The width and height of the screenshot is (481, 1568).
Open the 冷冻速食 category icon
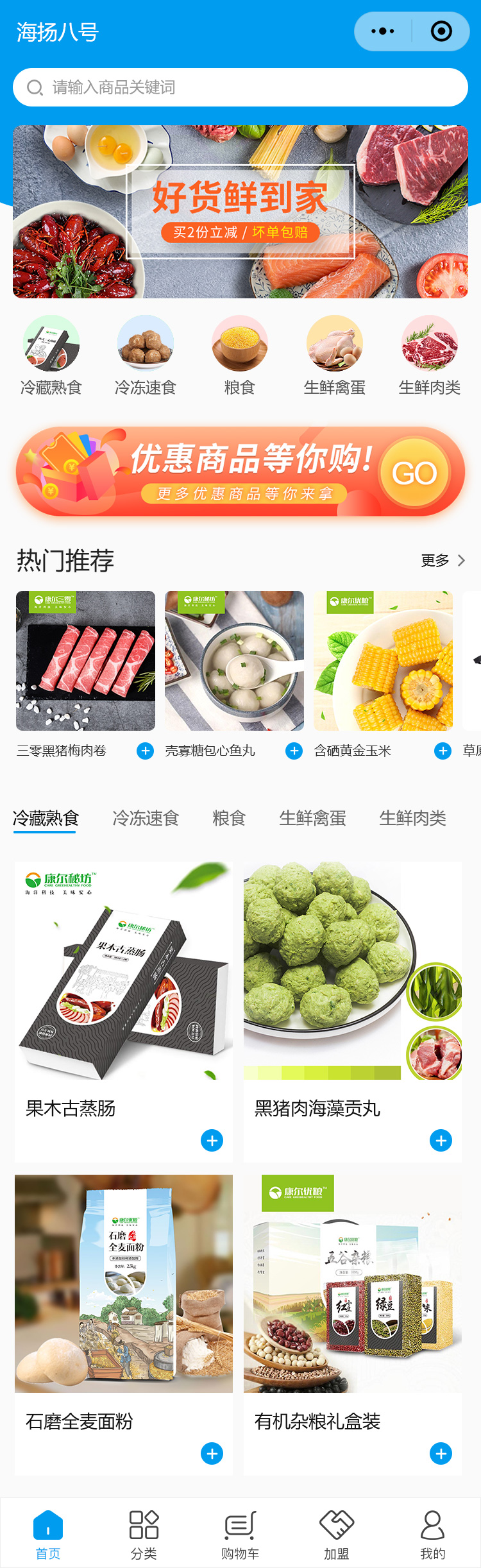[x=146, y=343]
